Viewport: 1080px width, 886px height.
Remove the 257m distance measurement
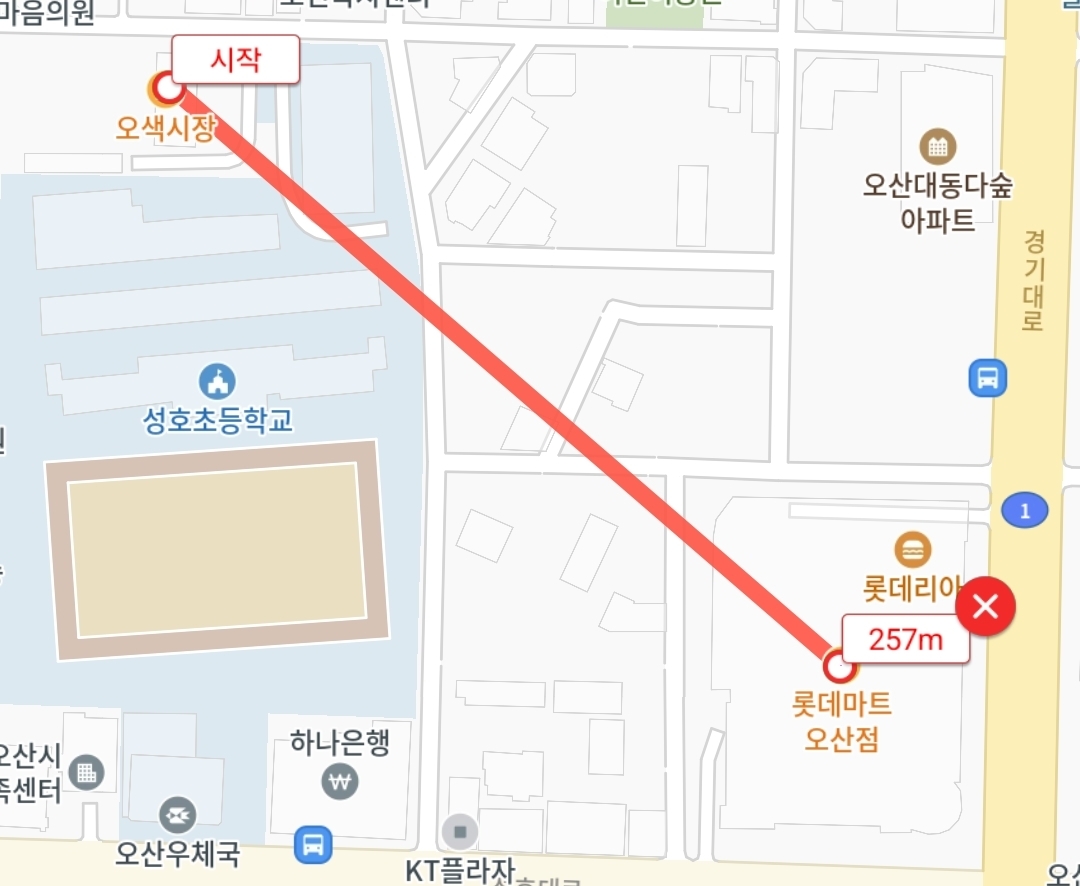(985, 607)
